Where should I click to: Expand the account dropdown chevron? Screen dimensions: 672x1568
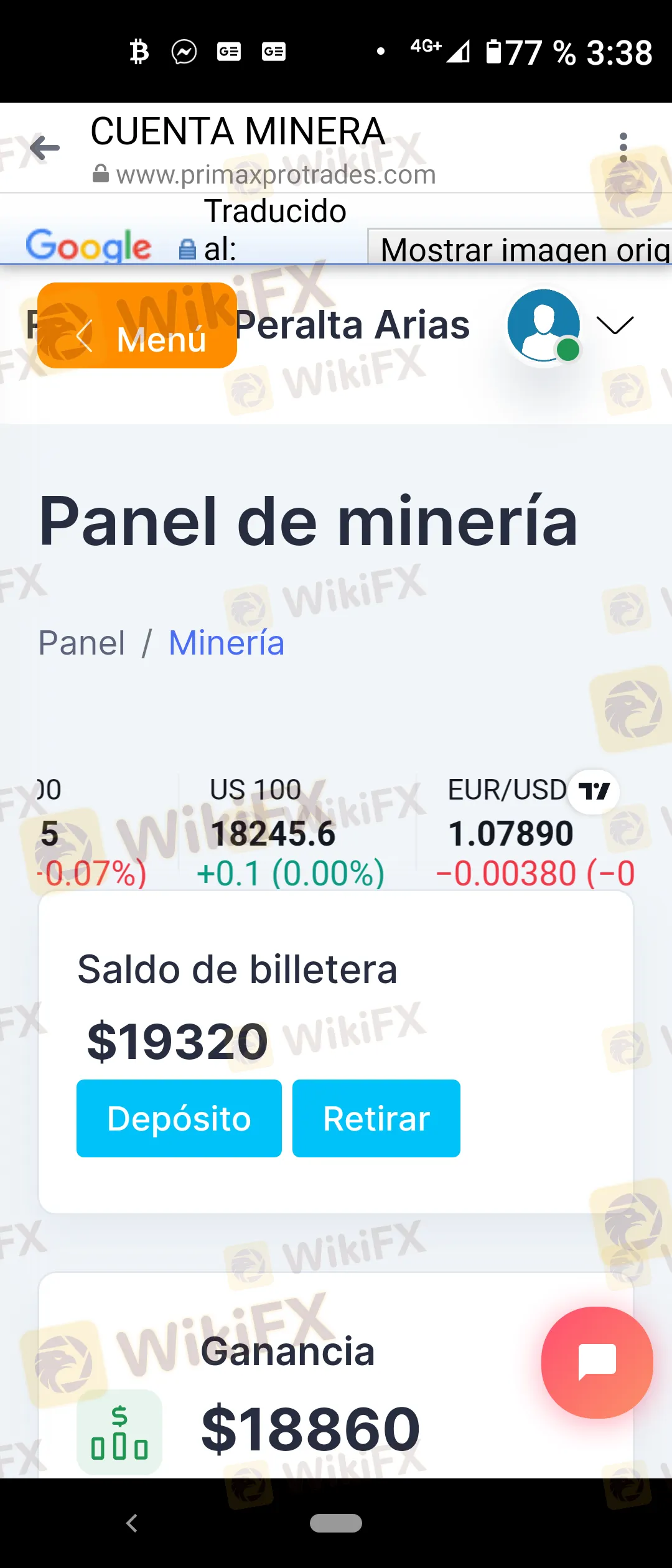click(615, 325)
